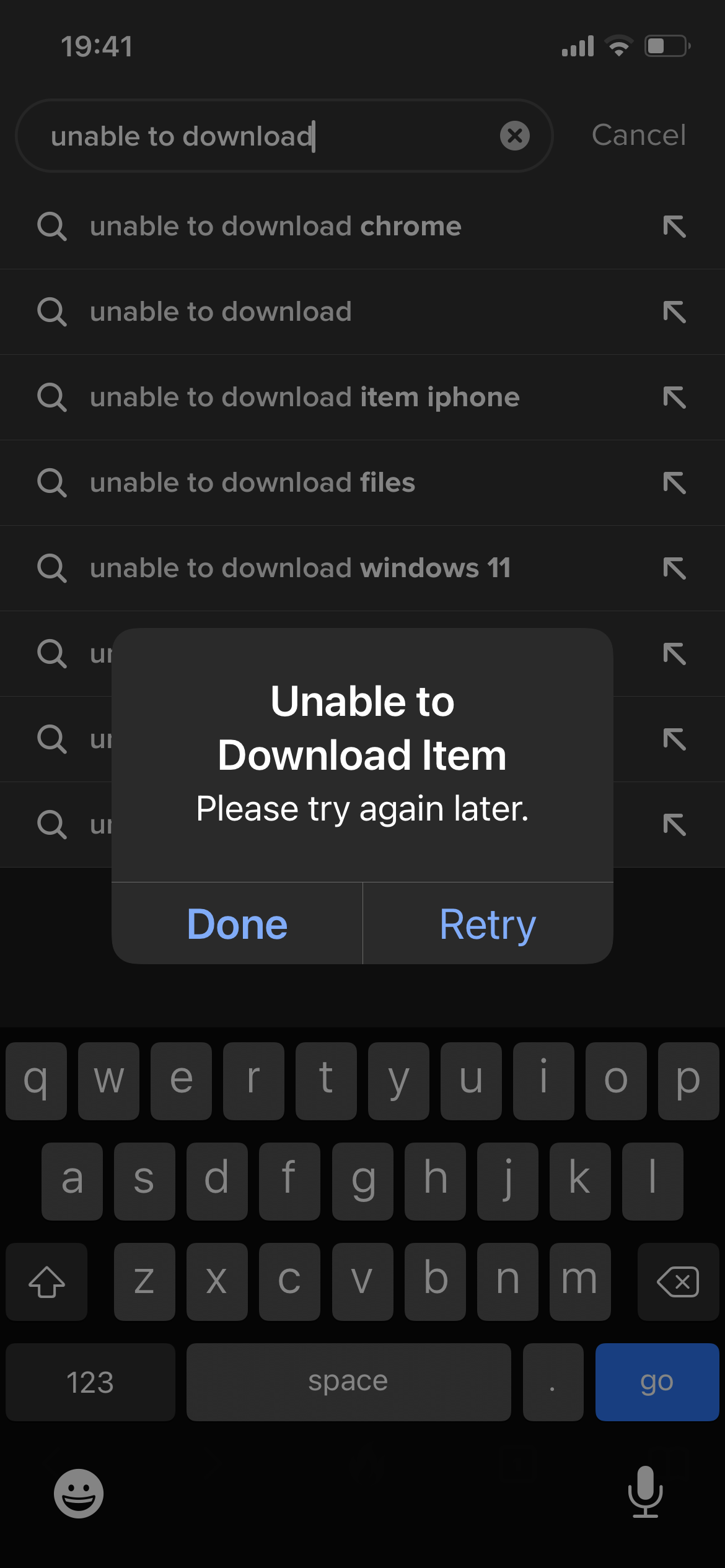
Task: Tap the insert arrow for 'unable to download item iphone'
Action: 675,398
